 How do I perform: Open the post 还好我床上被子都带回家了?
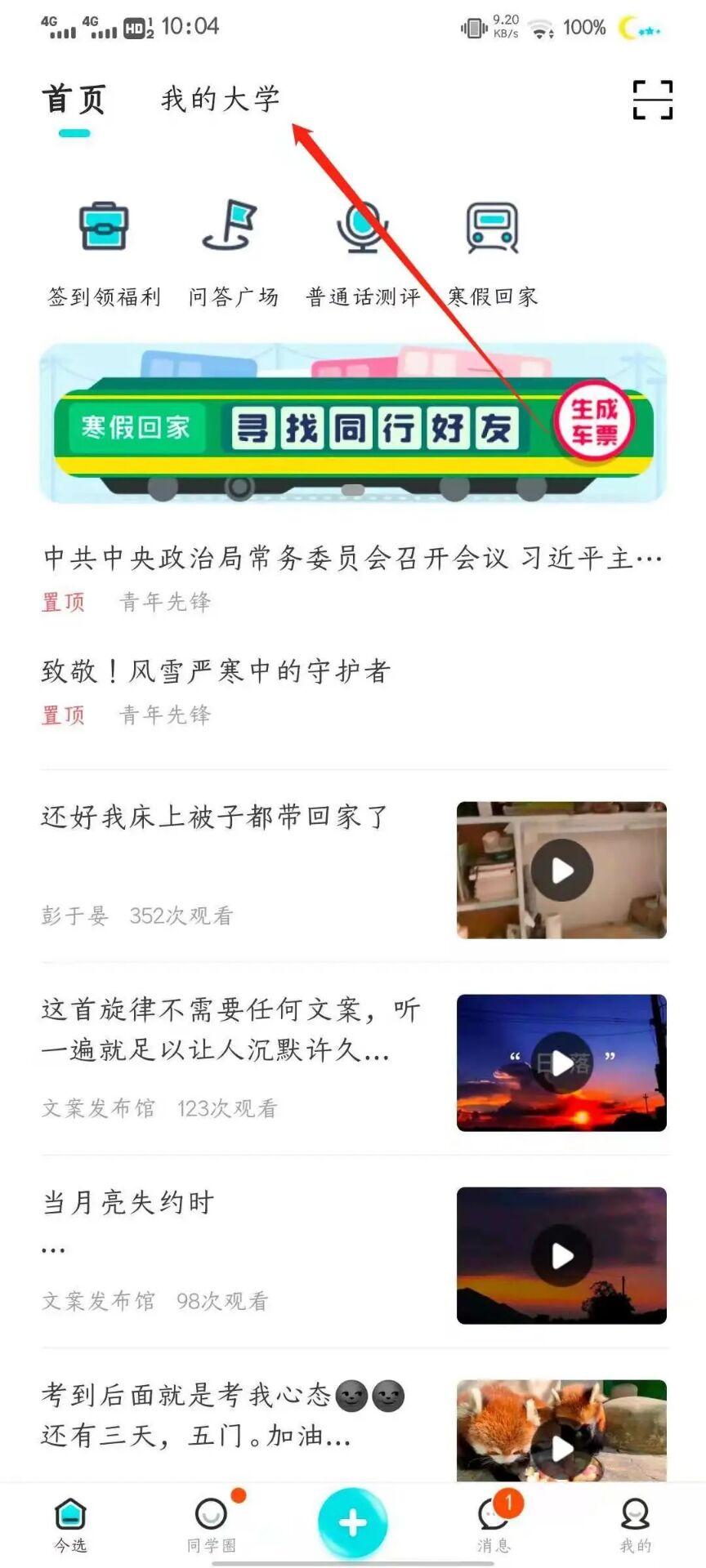click(x=216, y=817)
